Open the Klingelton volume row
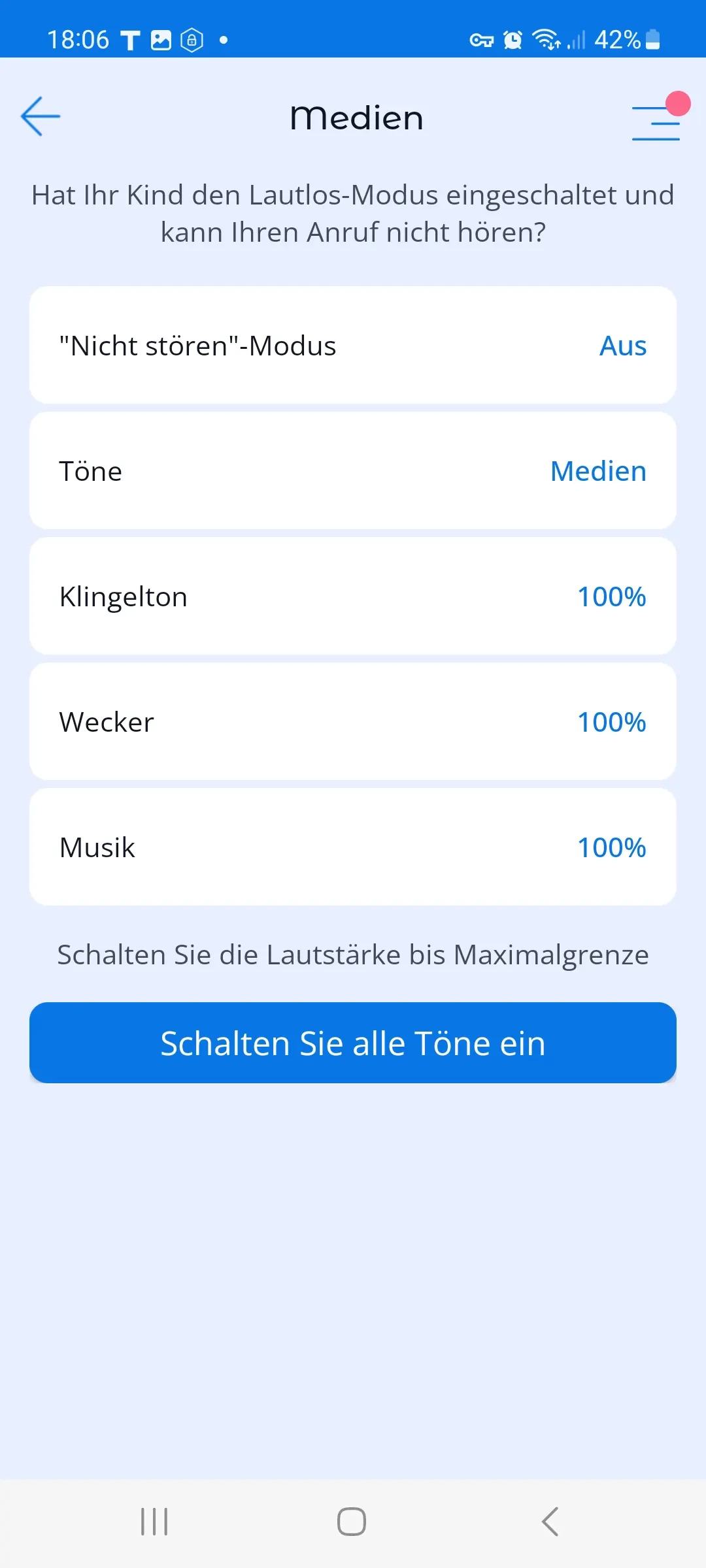 (x=353, y=596)
